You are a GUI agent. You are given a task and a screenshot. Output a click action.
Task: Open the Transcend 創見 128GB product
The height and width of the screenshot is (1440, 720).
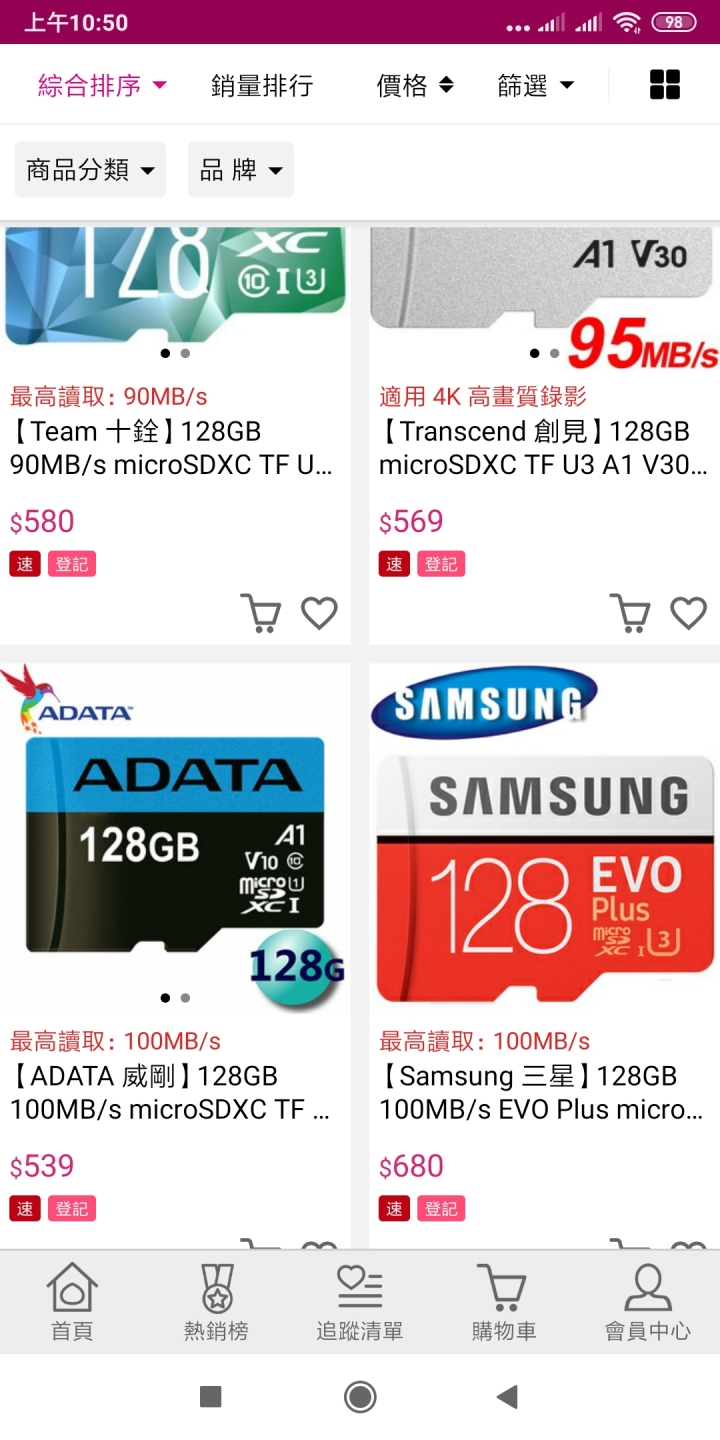[x=543, y=448]
